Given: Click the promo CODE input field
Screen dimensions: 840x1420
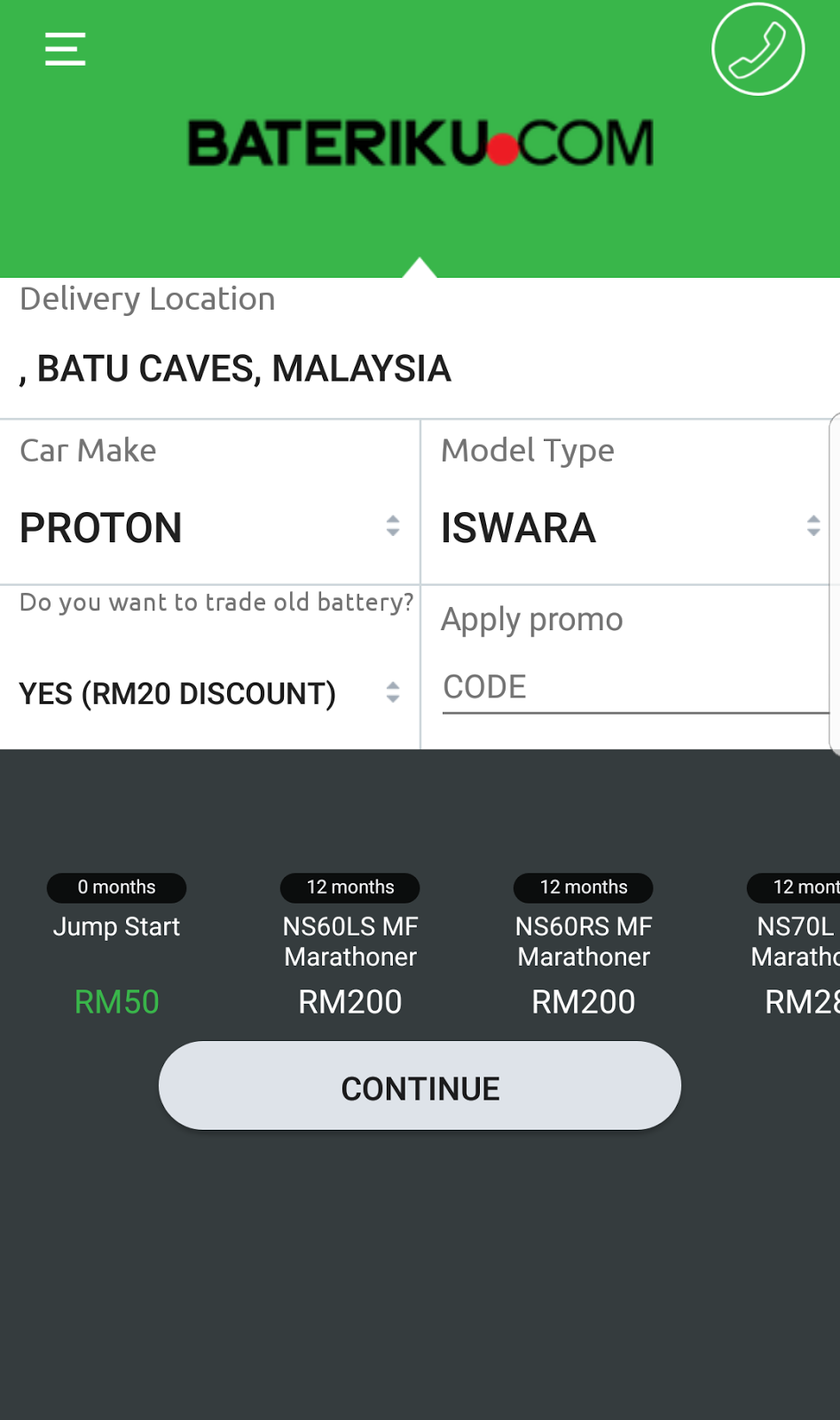Looking at the screenshot, I should [634, 687].
